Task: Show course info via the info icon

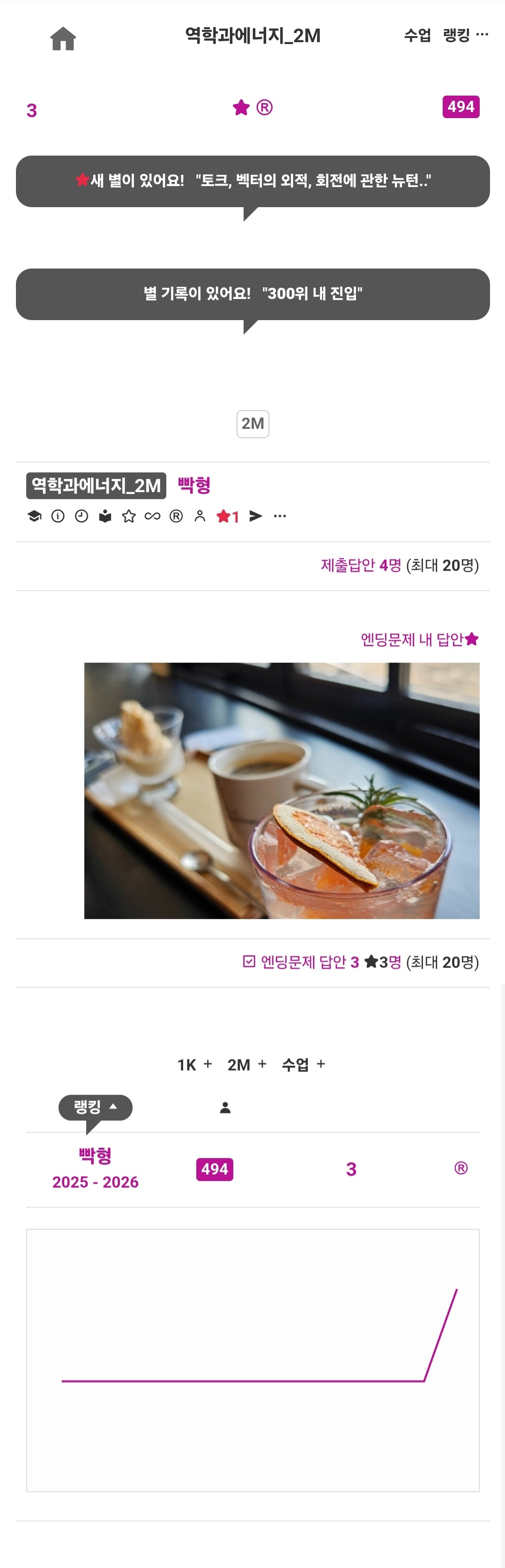Action: click(x=58, y=516)
